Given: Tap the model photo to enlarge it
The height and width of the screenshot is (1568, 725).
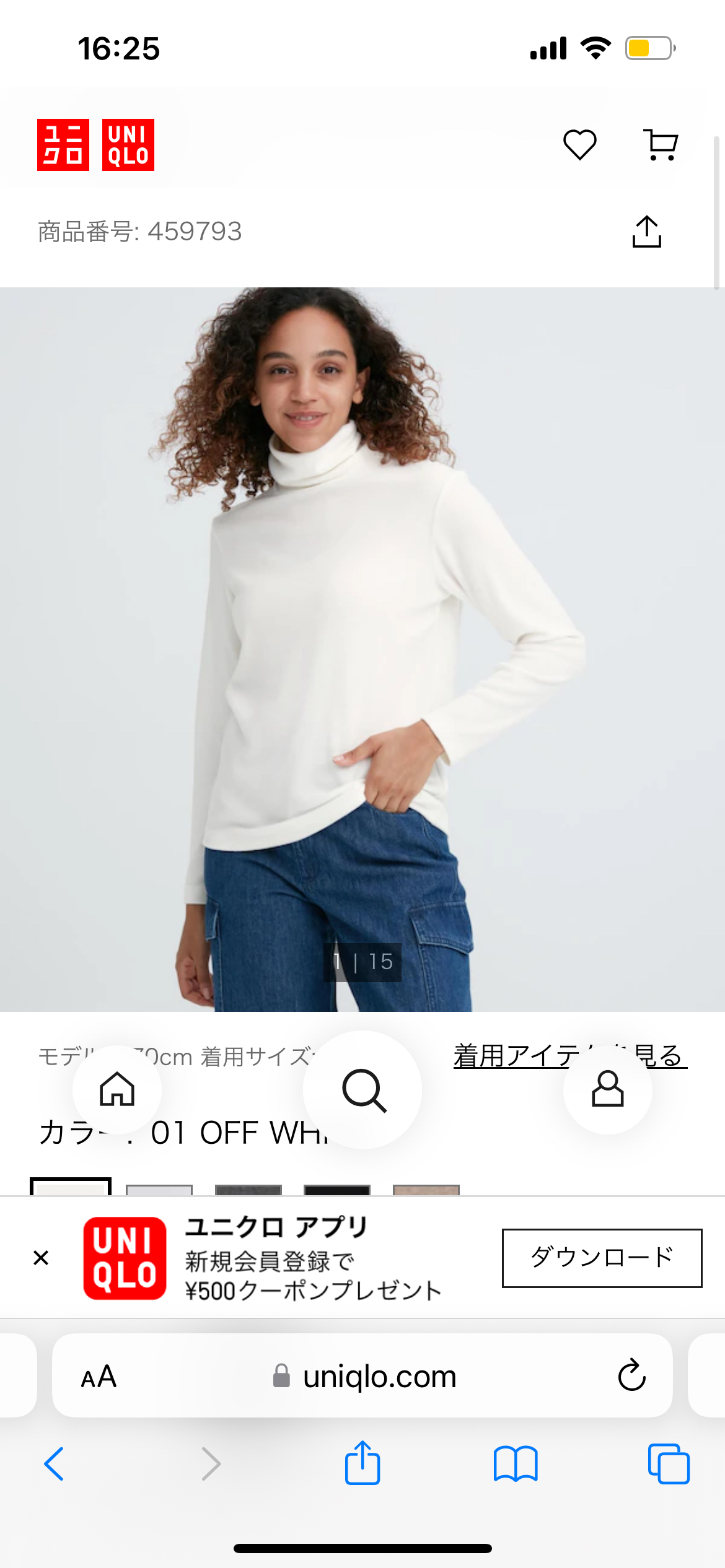Looking at the screenshot, I should click(x=362, y=650).
